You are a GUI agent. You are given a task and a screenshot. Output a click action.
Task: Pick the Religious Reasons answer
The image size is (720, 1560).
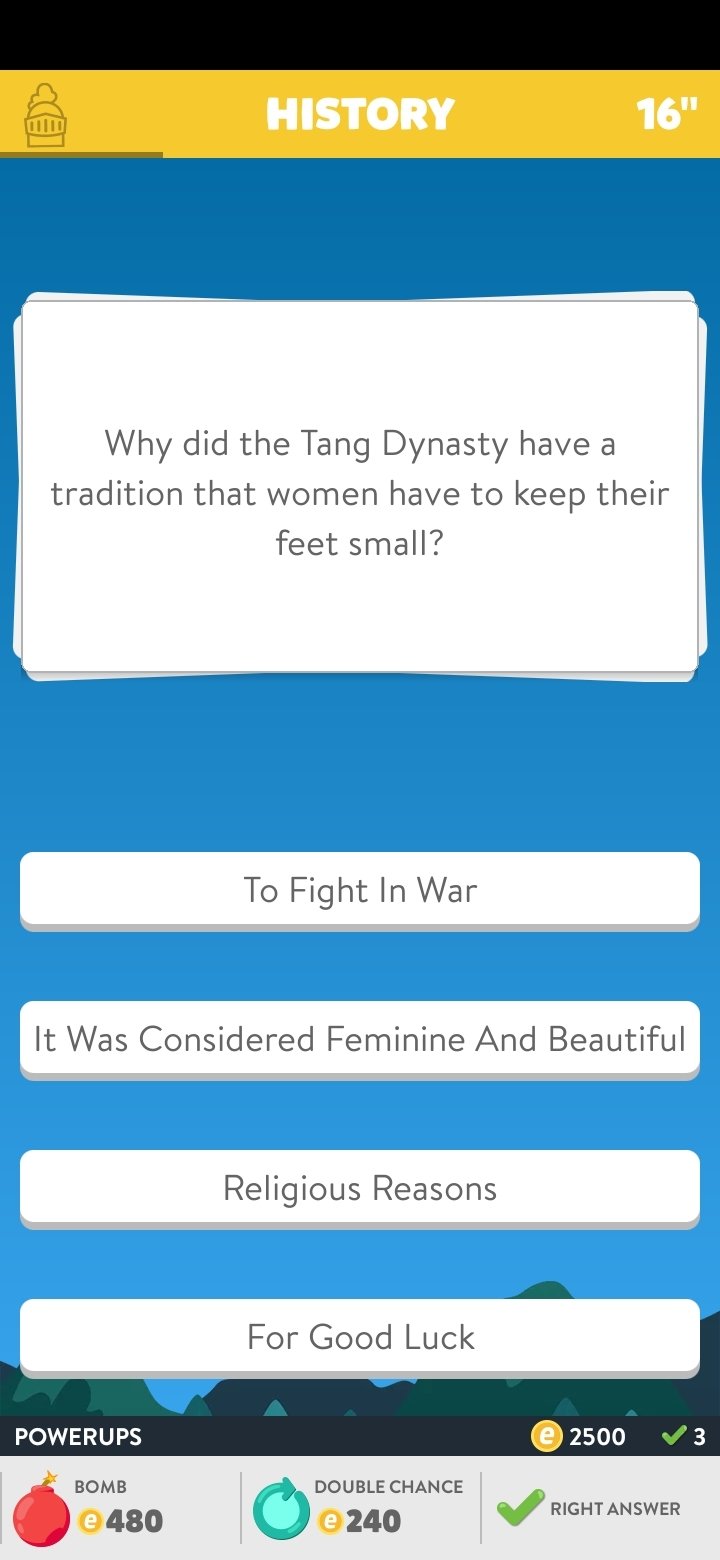(360, 1187)
